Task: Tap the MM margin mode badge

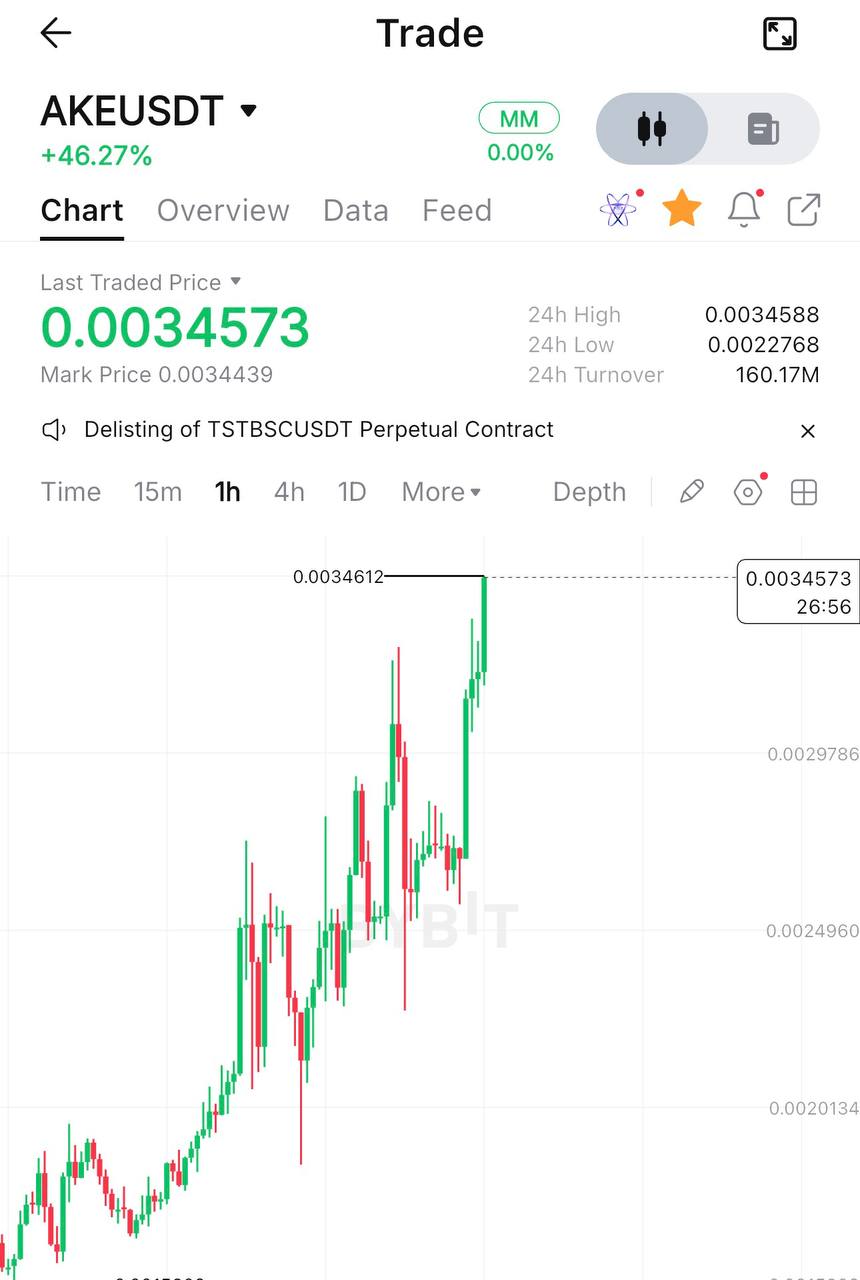Action: point(519,119)
